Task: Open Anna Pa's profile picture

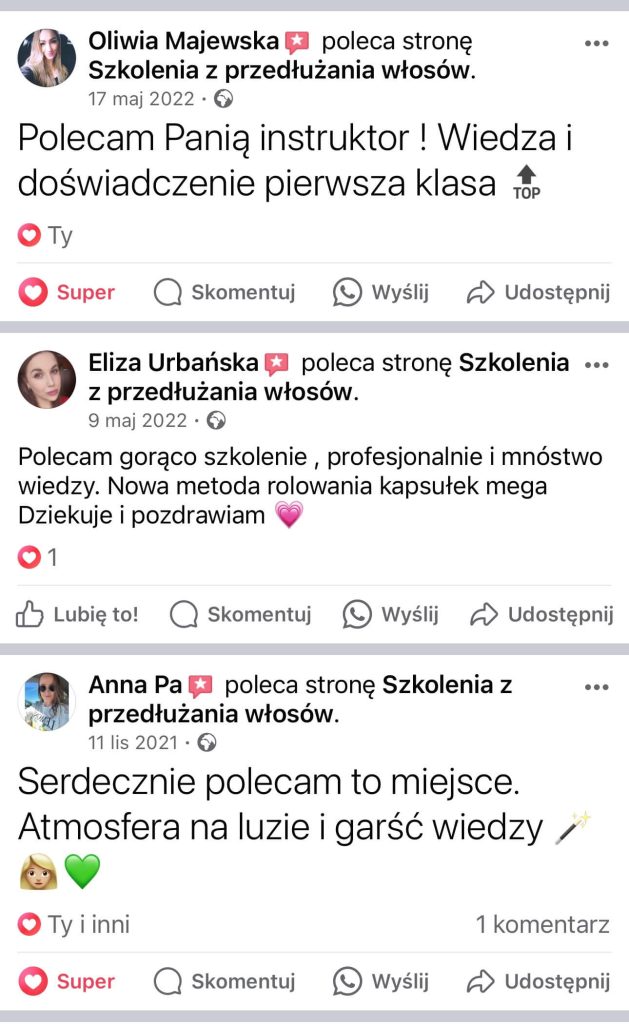Action: click(47, 701)
